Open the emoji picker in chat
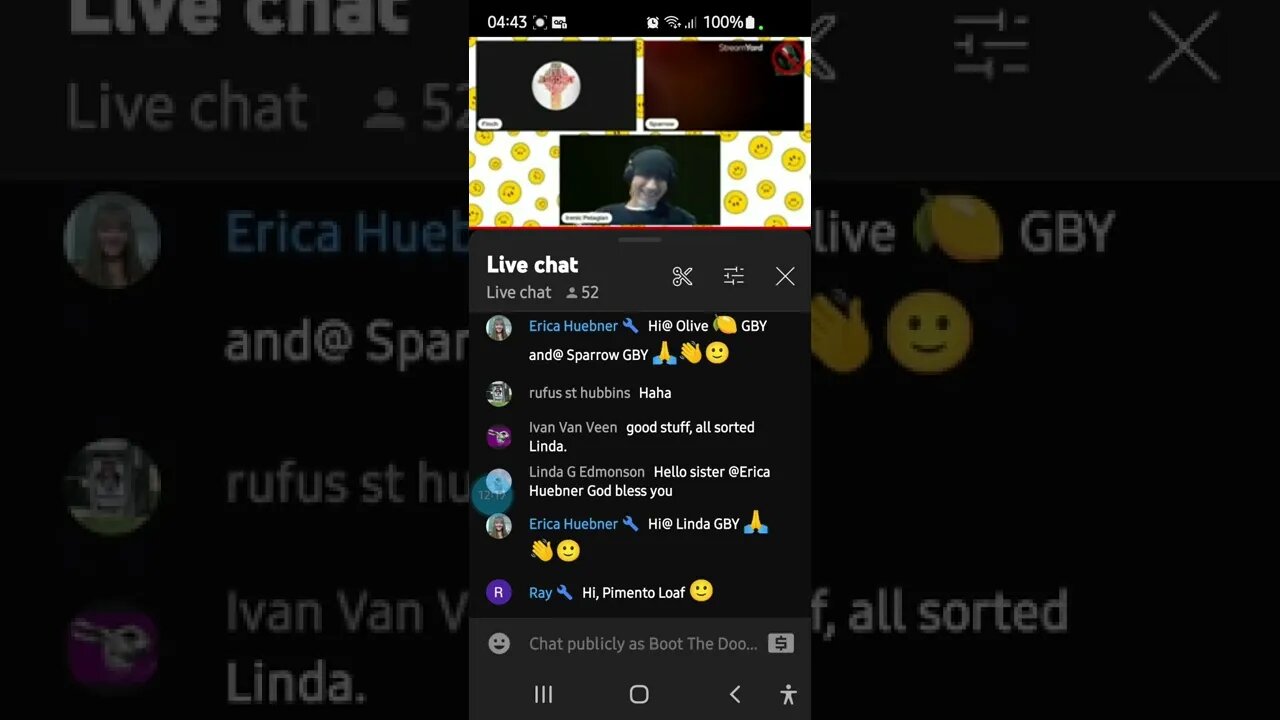1280x720 pixels. click(x=499, y=644)
